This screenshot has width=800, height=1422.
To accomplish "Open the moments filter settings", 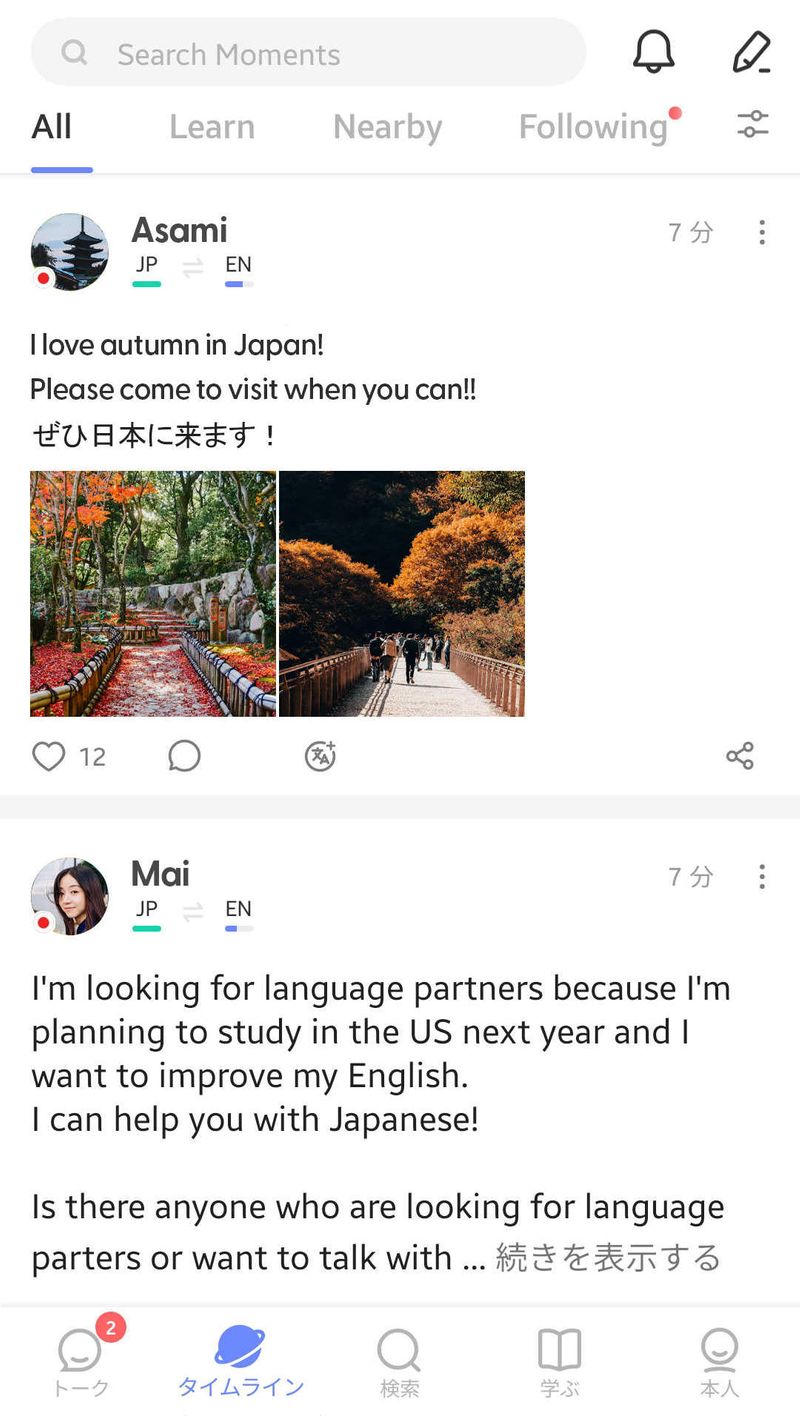I will (753, 124).
